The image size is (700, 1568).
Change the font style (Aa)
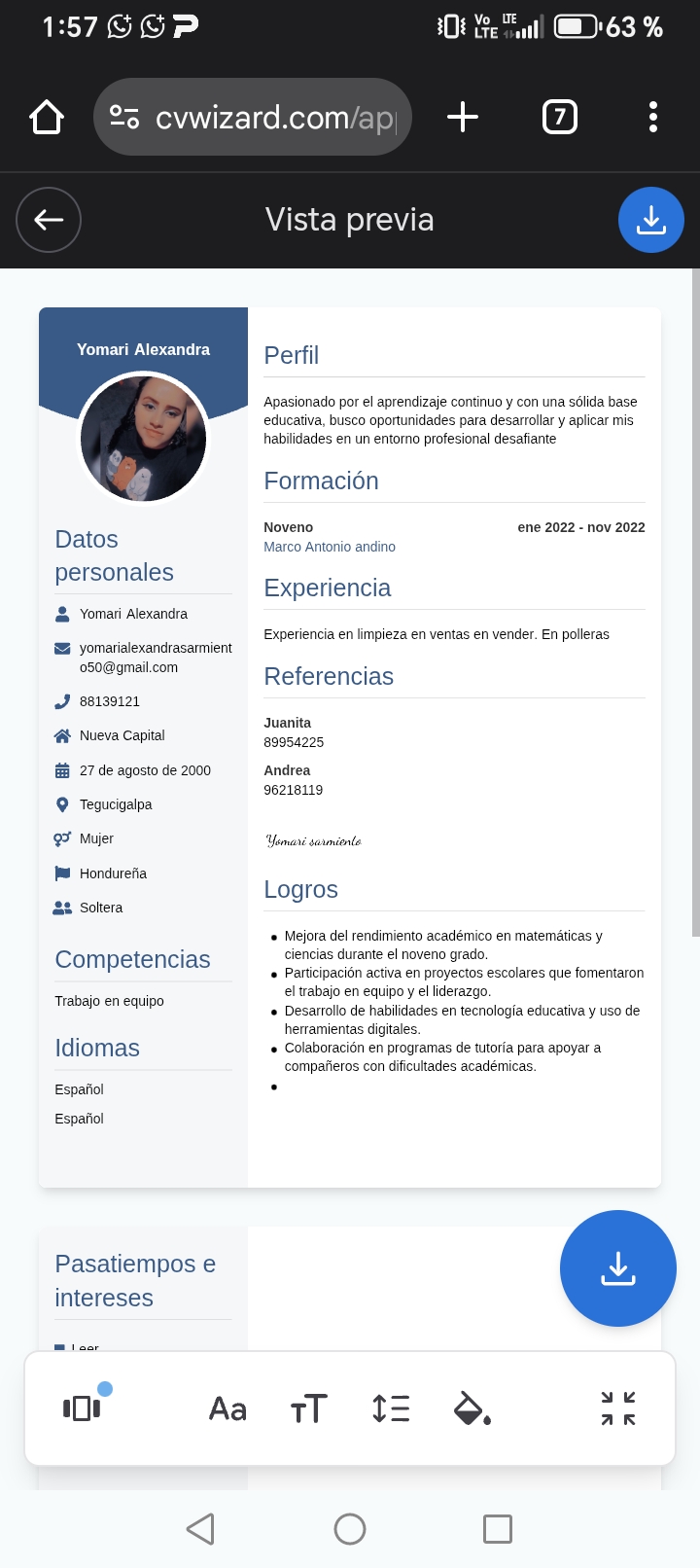coord(227,1408)
